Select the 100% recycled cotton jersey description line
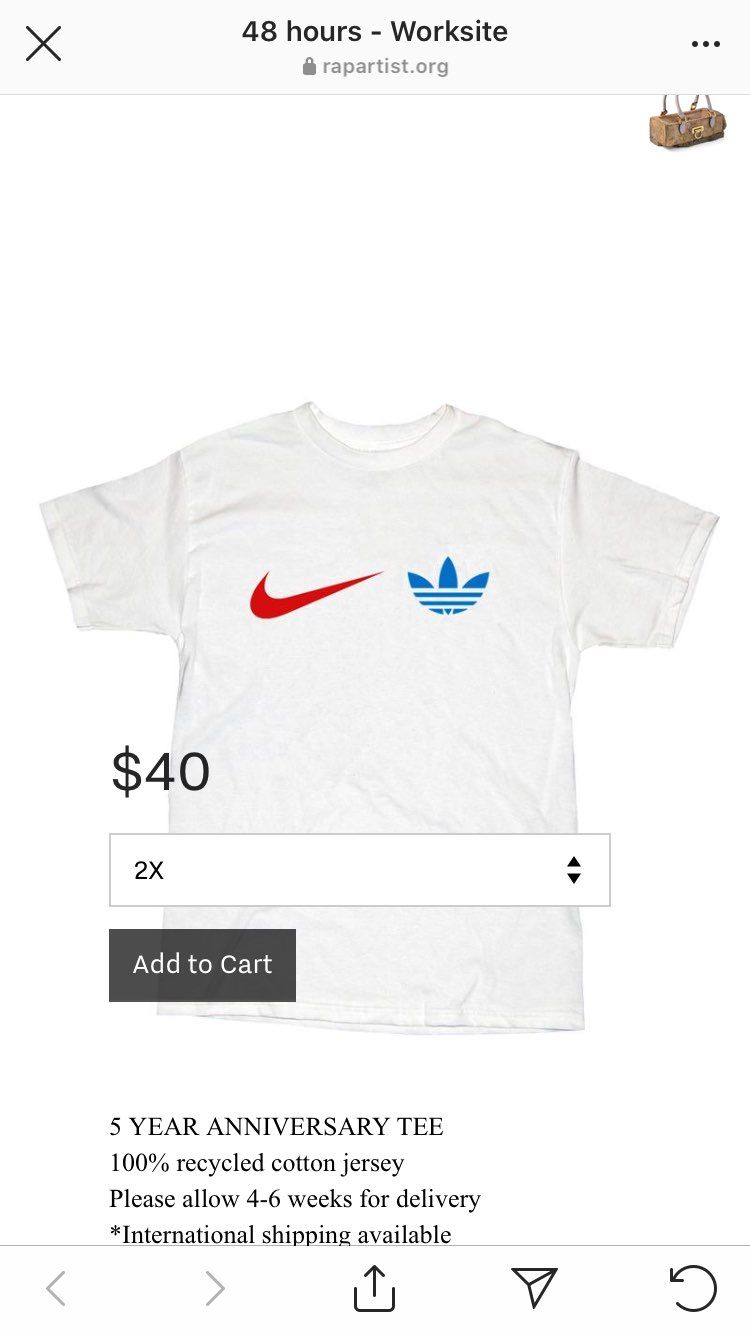 click(256, 1163)
